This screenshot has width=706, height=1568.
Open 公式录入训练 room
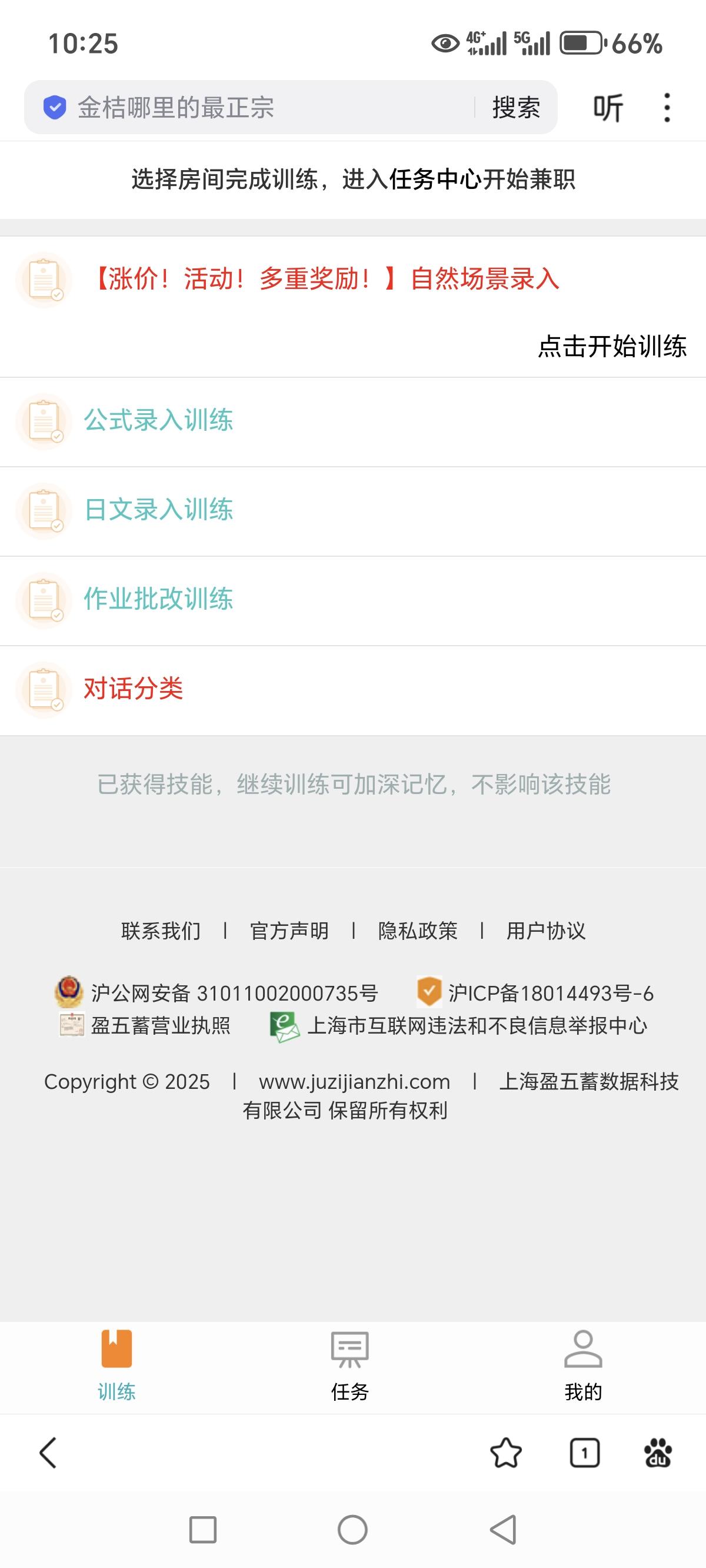coord(353,422)
